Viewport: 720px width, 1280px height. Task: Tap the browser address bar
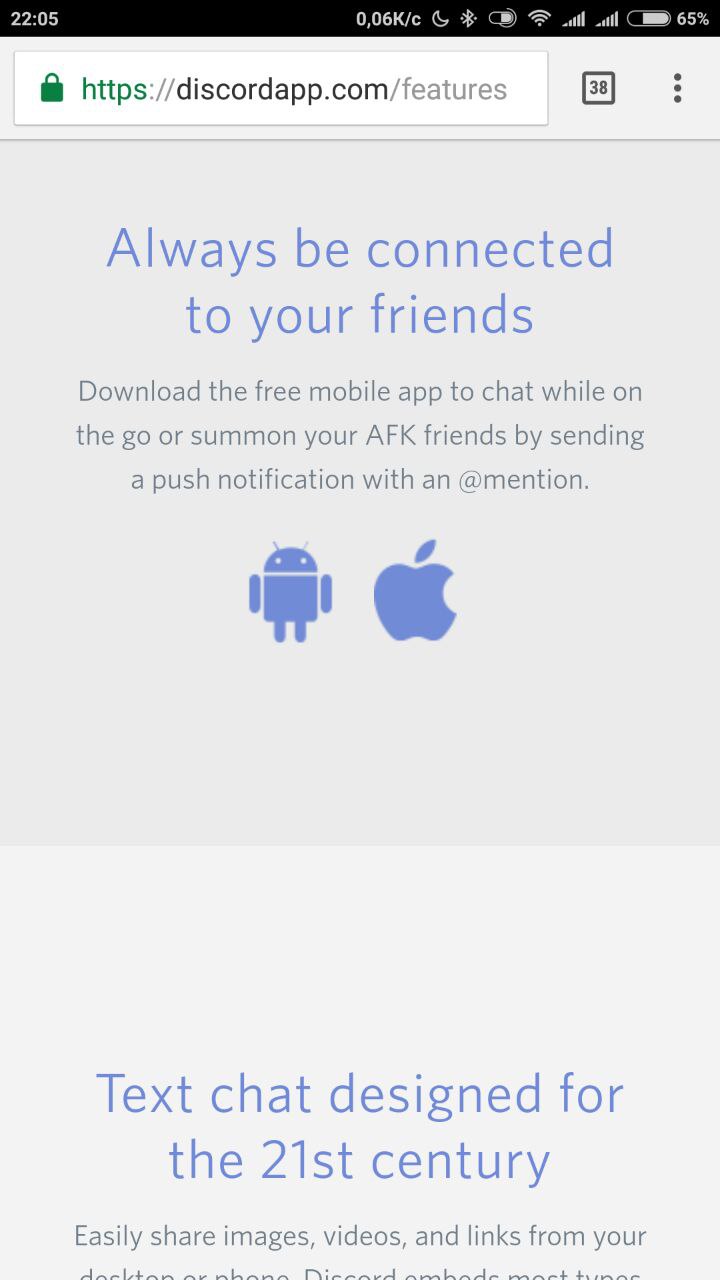pos(281,89)
